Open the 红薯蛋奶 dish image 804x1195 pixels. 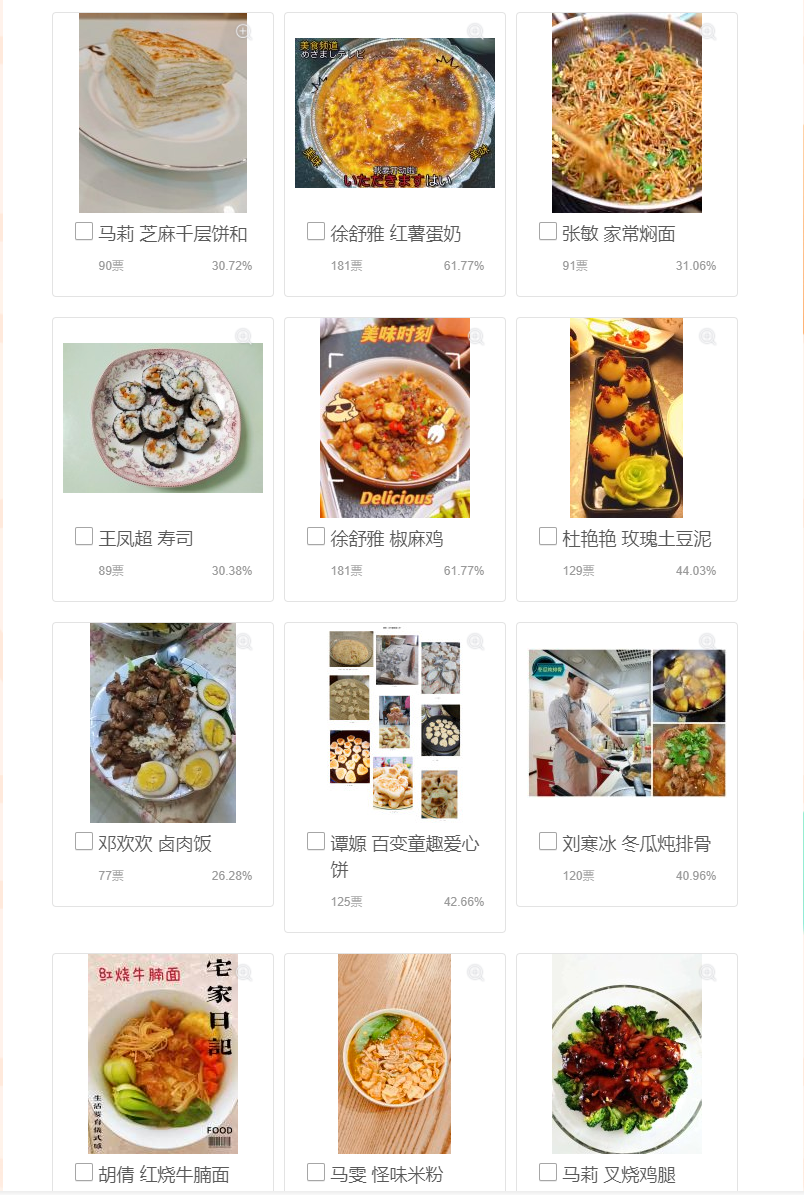click(395, 113)
